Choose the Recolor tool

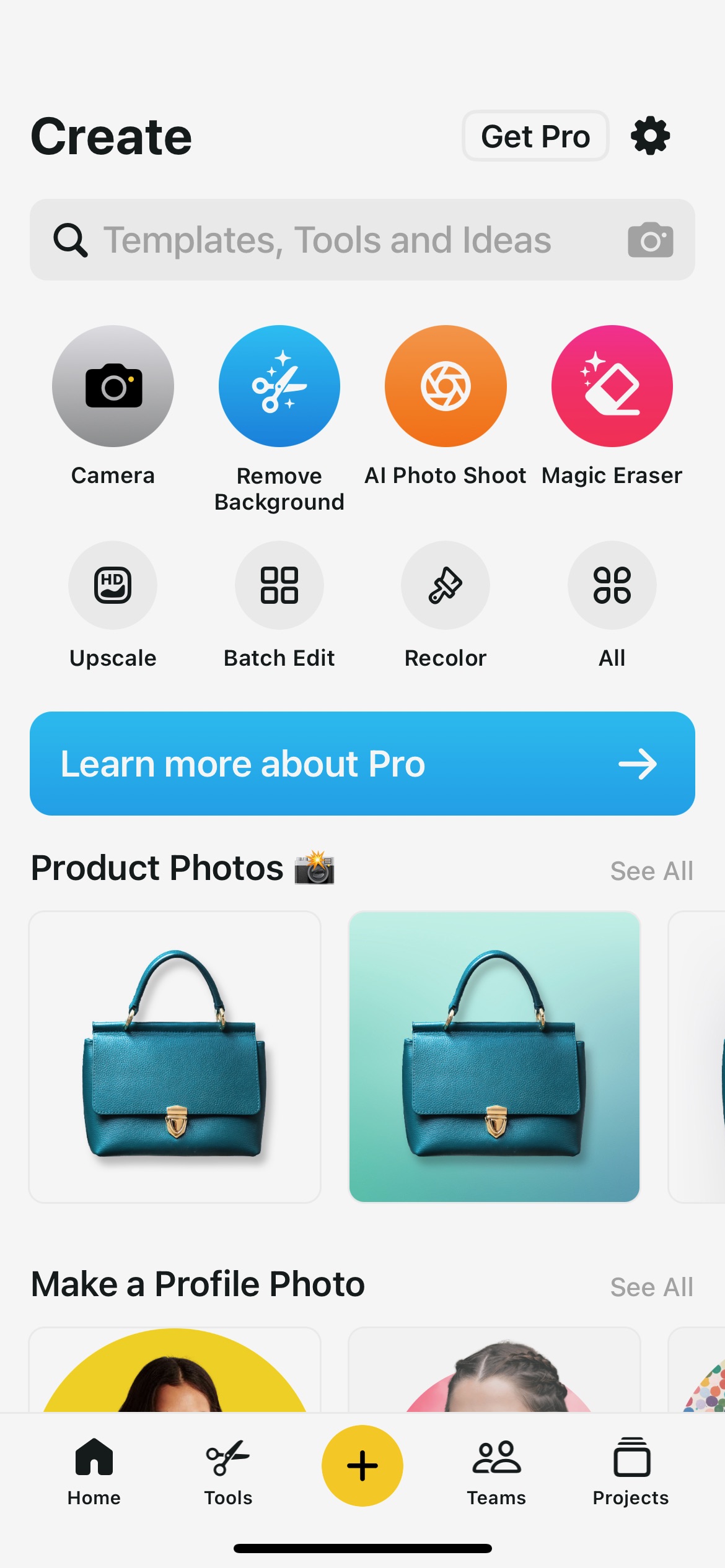point(446,585)
